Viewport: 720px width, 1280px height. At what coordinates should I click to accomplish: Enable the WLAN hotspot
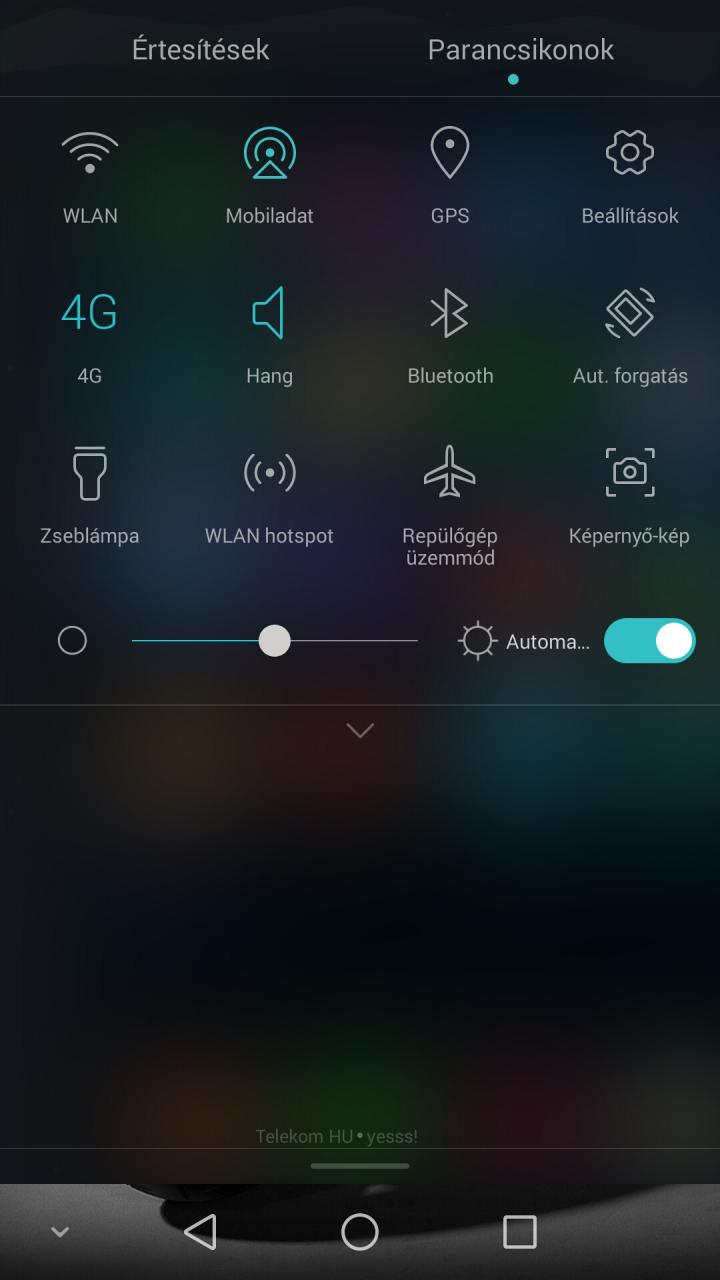point(270,474)
